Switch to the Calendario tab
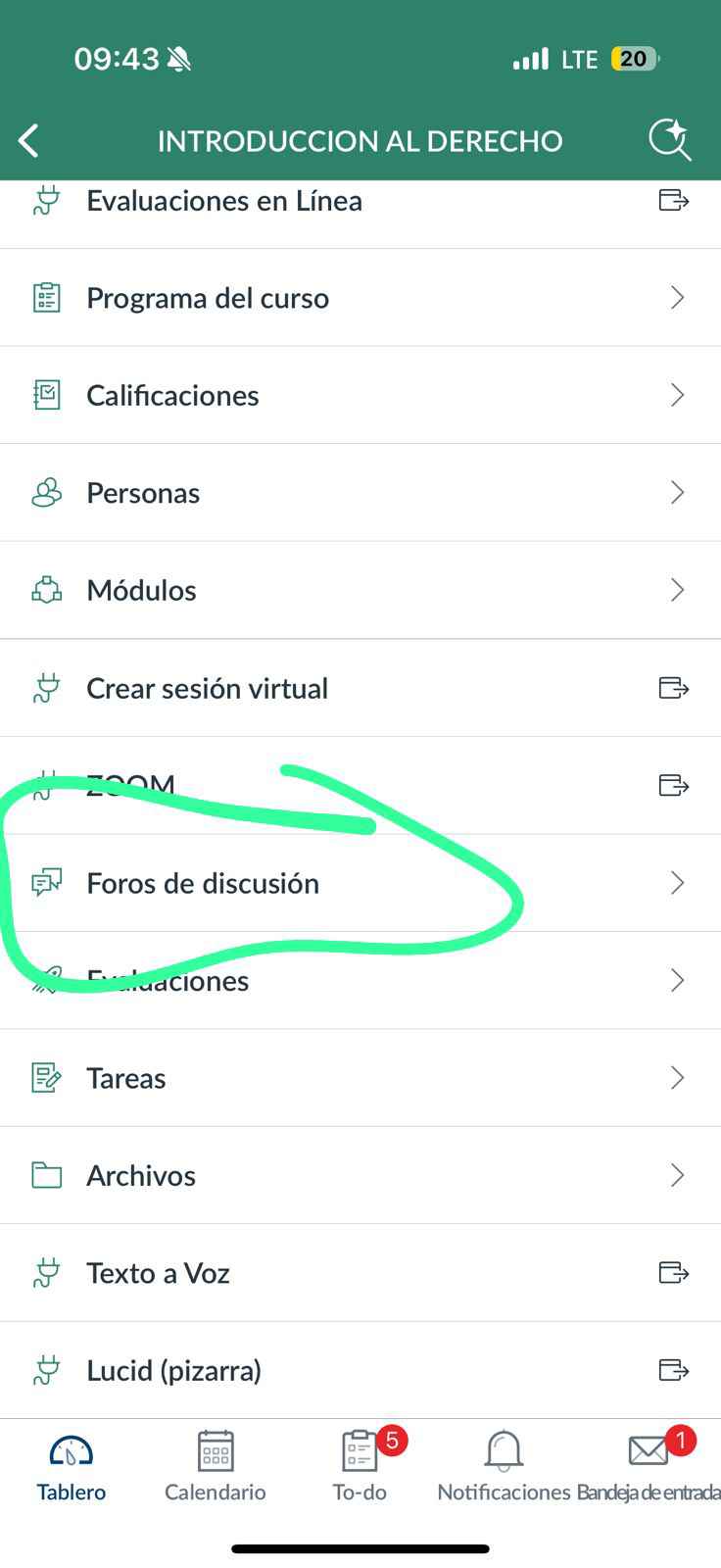The width and height of the screenshot is (721, 1568). point(216,1467)
